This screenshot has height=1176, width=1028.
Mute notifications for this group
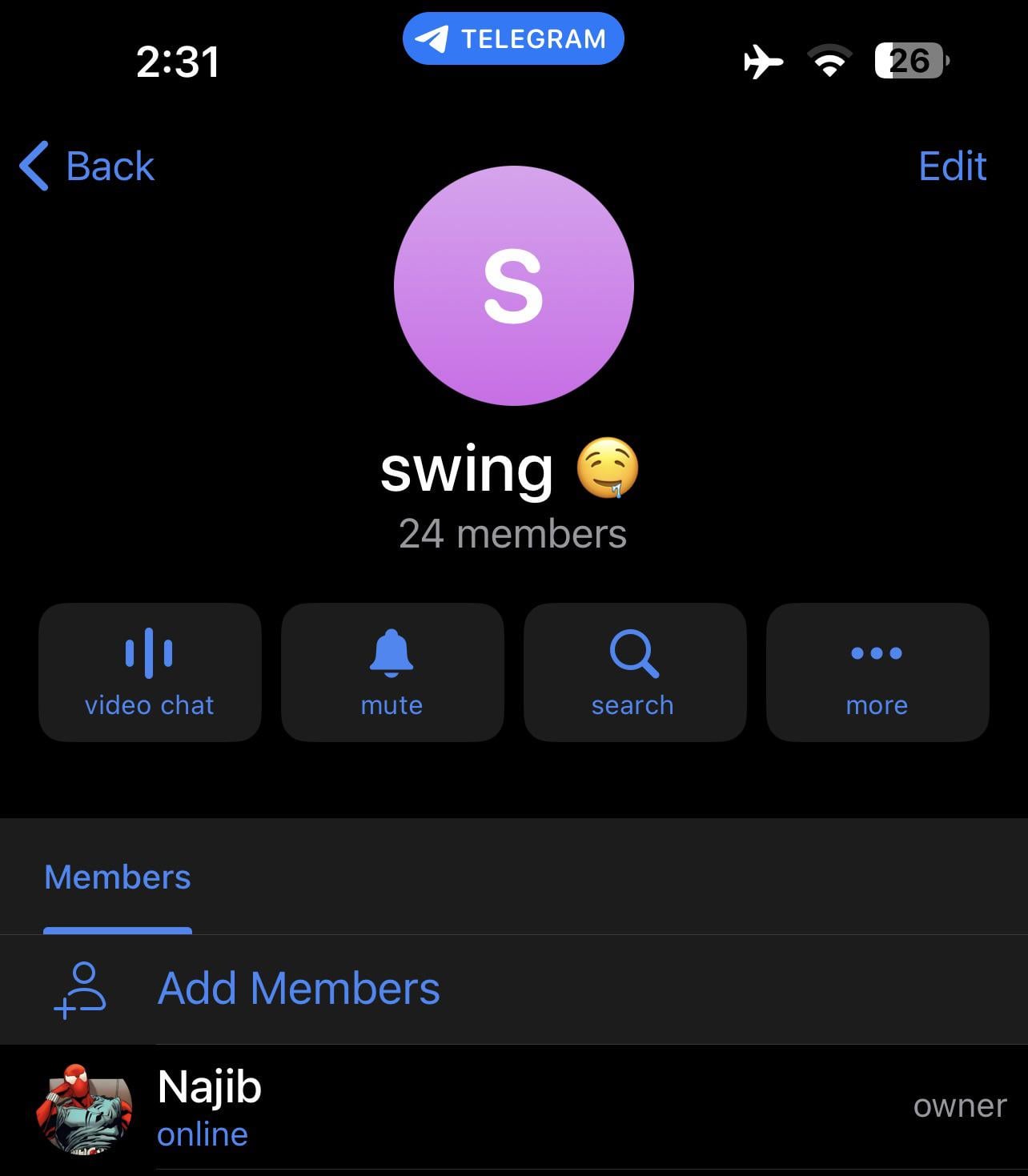(x=392, y=672)
